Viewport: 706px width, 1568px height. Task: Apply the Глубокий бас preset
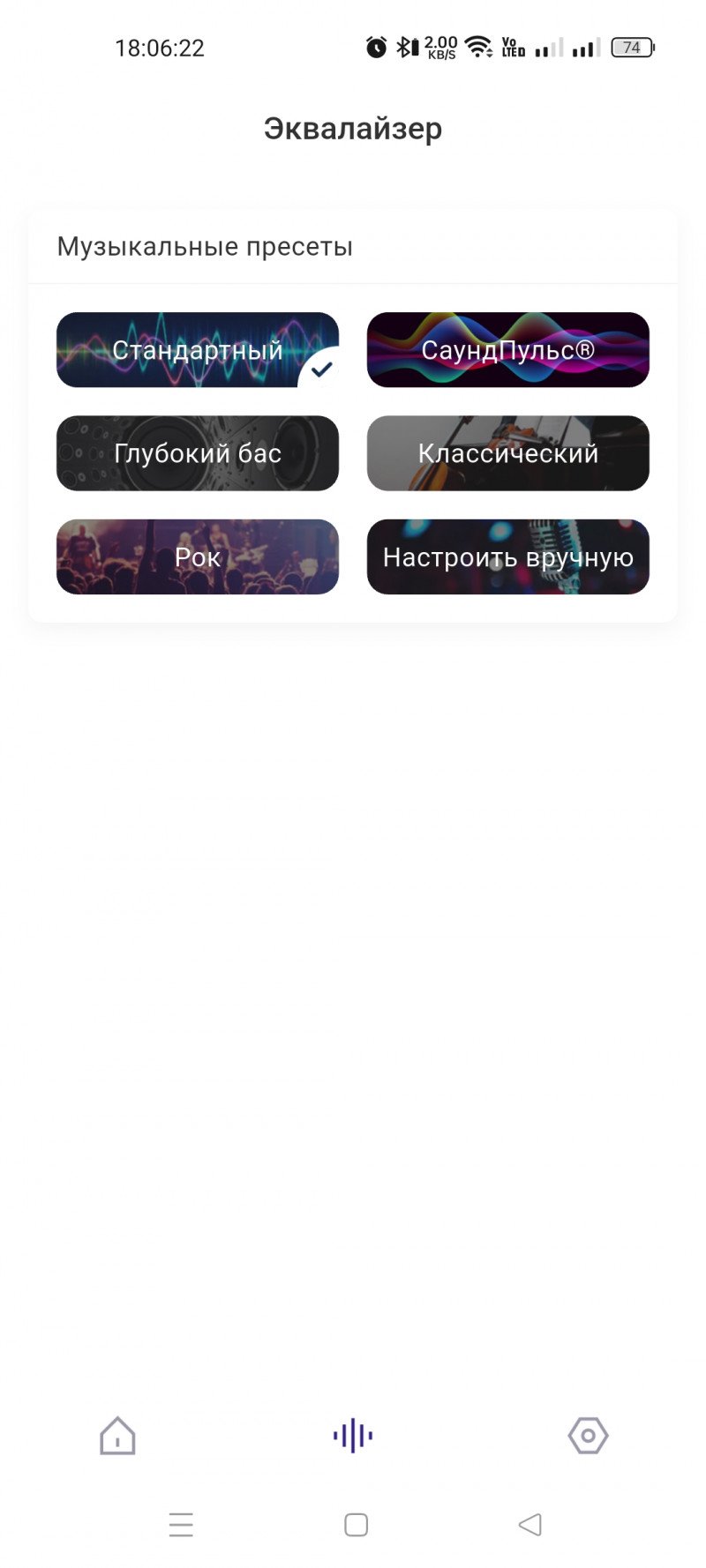197,453
